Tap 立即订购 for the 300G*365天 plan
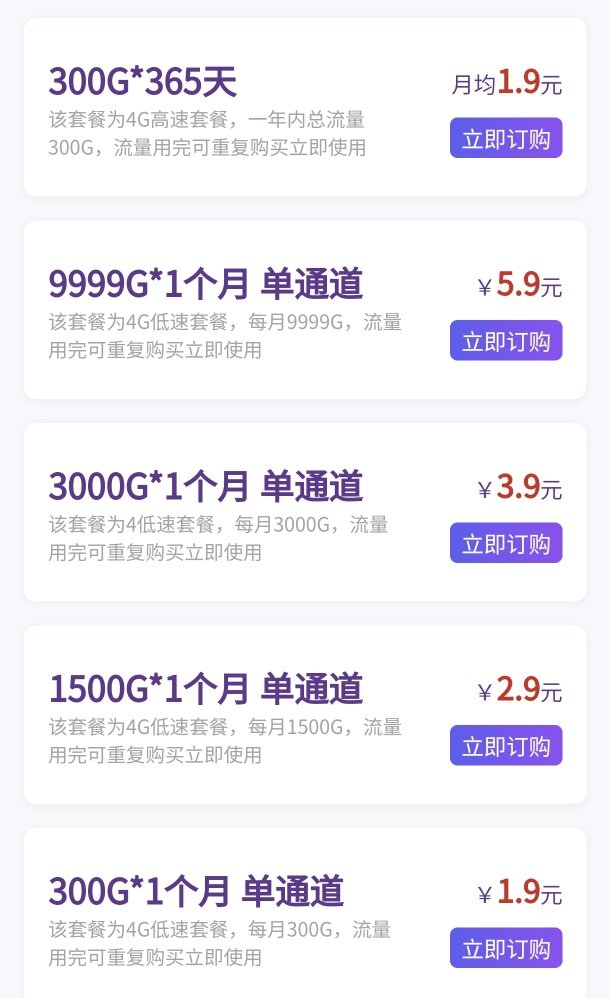 (x=506, y=138)
